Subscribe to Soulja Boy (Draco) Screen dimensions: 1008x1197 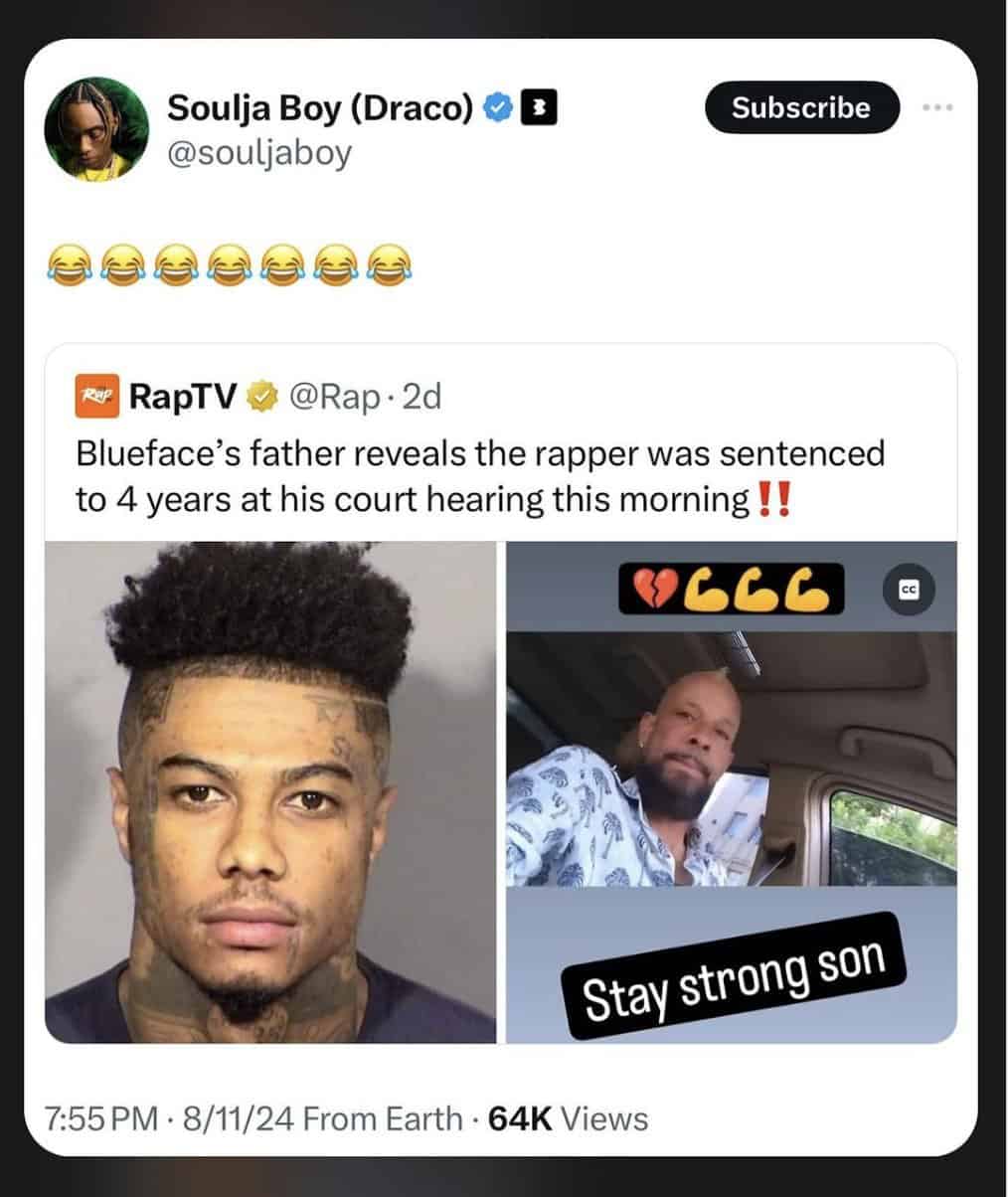(800, 107)
